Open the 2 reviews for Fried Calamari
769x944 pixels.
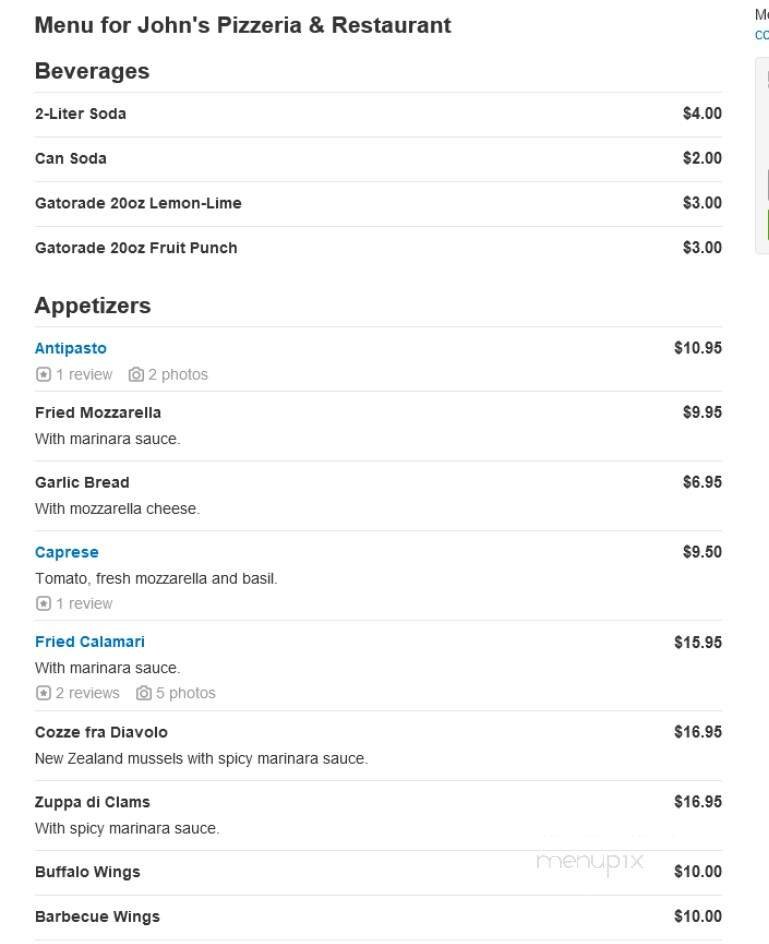87,693
